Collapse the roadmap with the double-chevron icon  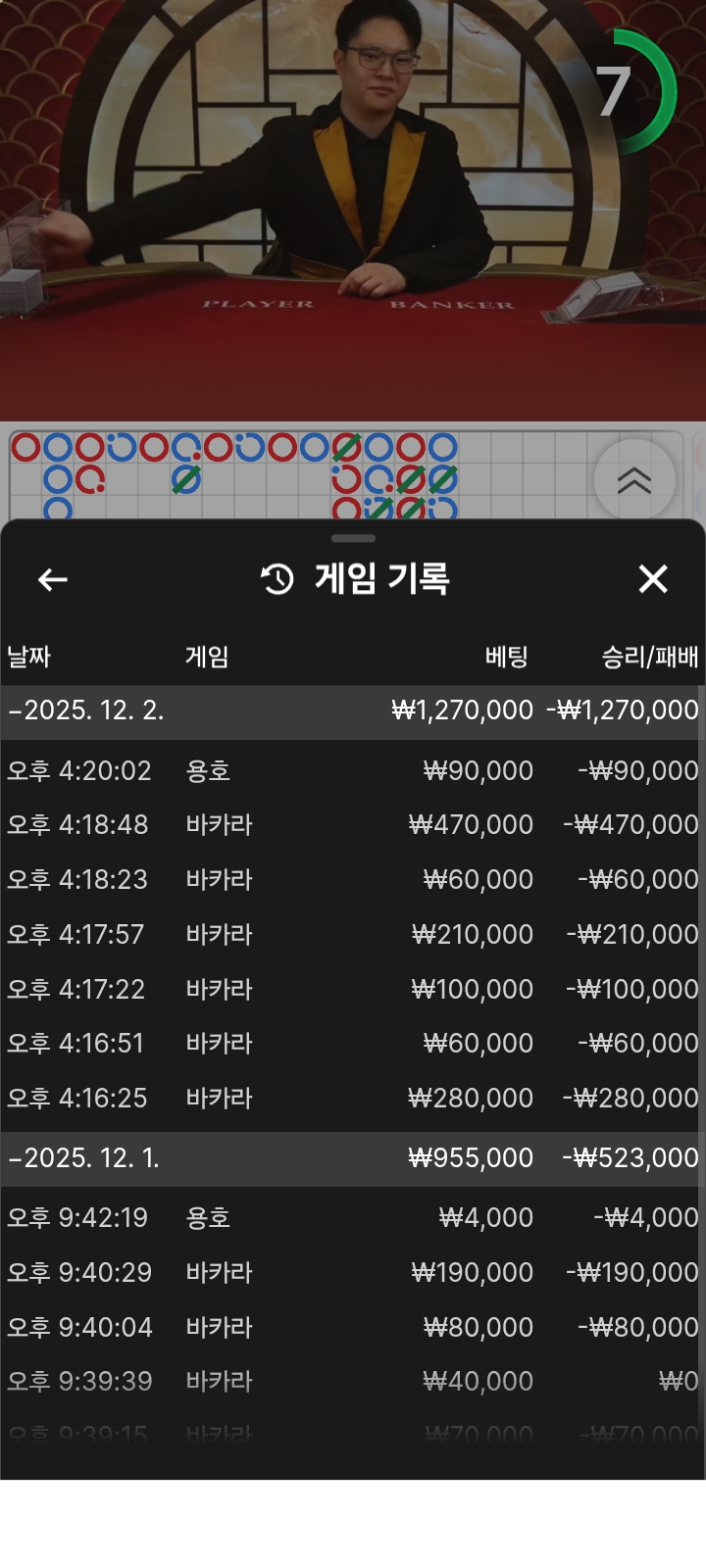click(633, 480)
